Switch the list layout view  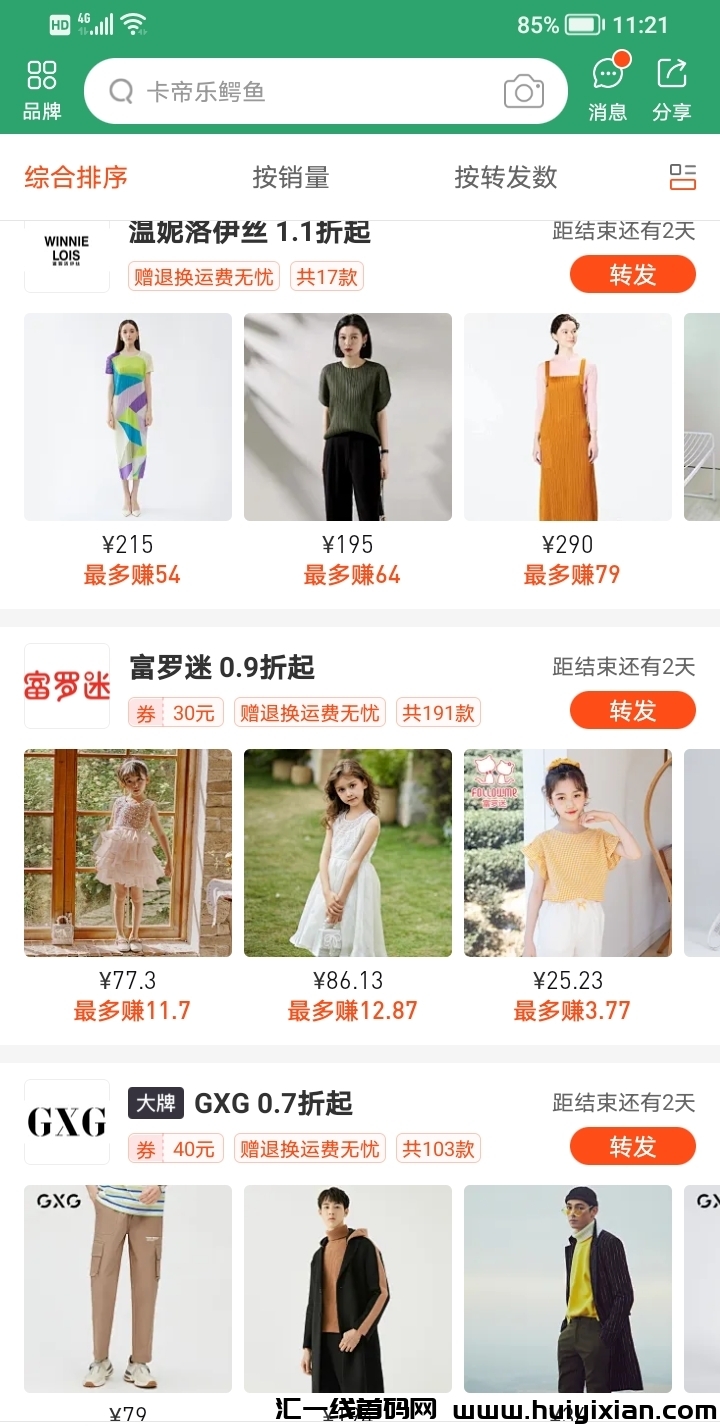682,178
